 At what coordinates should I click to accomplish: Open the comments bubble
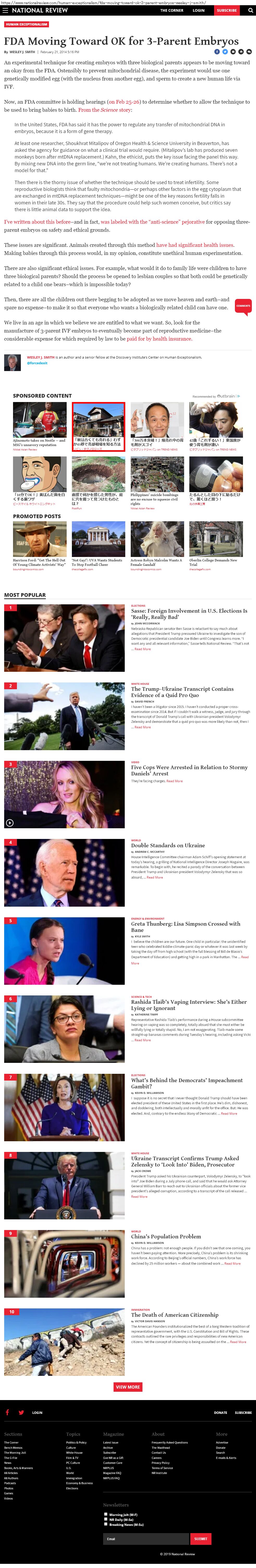coord(243,306)
